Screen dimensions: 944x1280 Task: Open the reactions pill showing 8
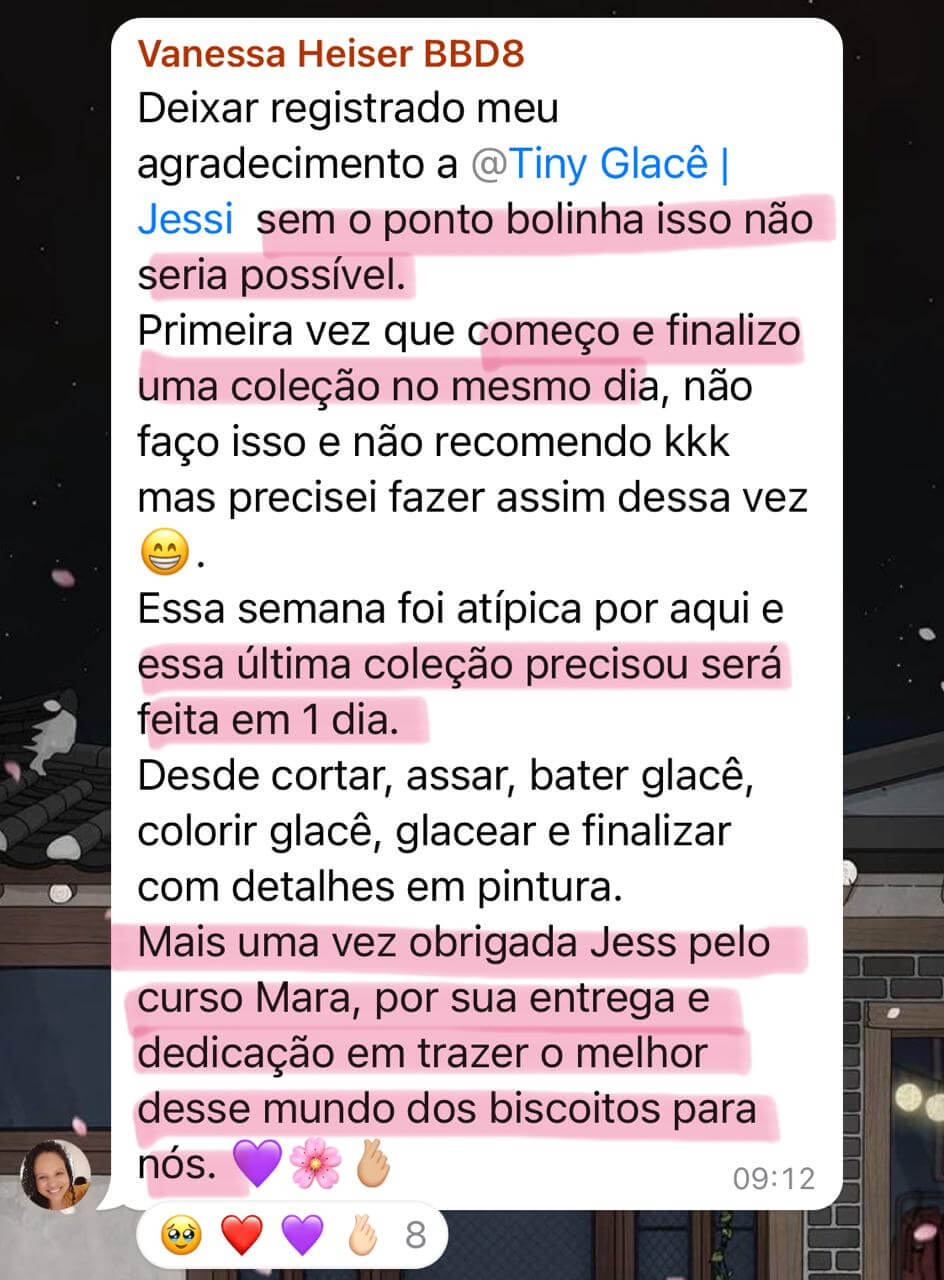click(x=290, y=1237)
